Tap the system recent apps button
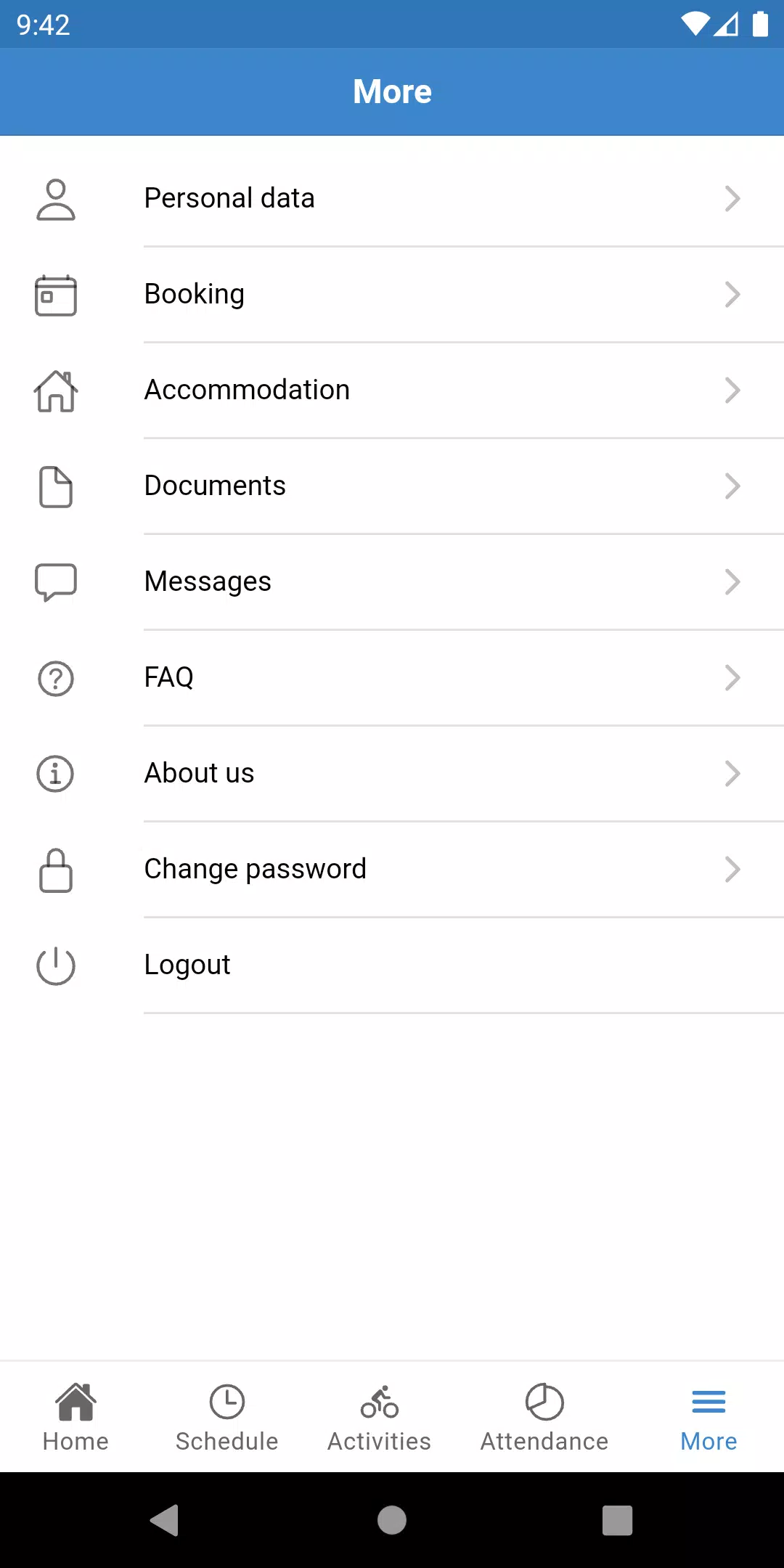 (617, 1520)
